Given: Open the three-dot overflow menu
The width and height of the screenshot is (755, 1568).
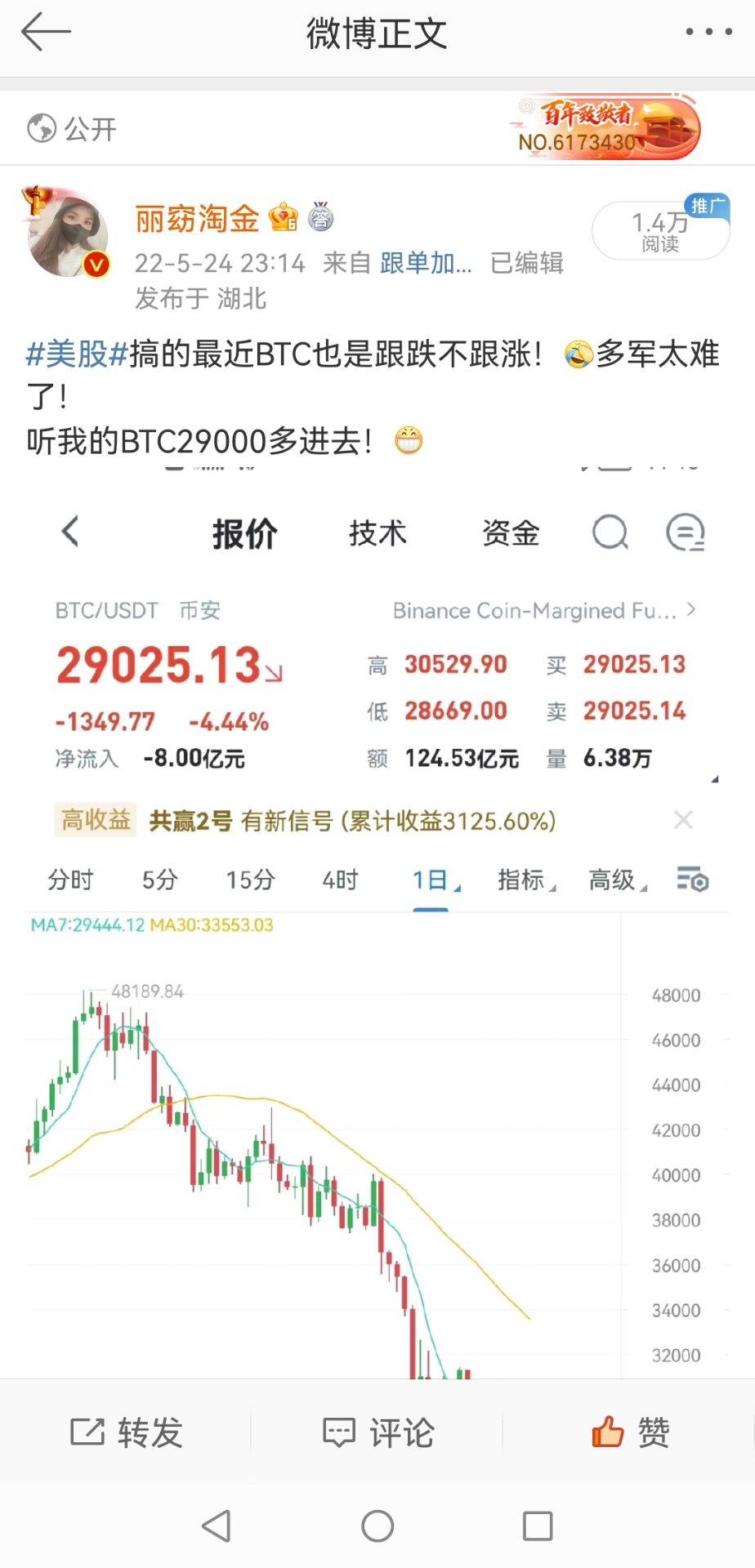Looking at the screenshot, I should (708, 33).
